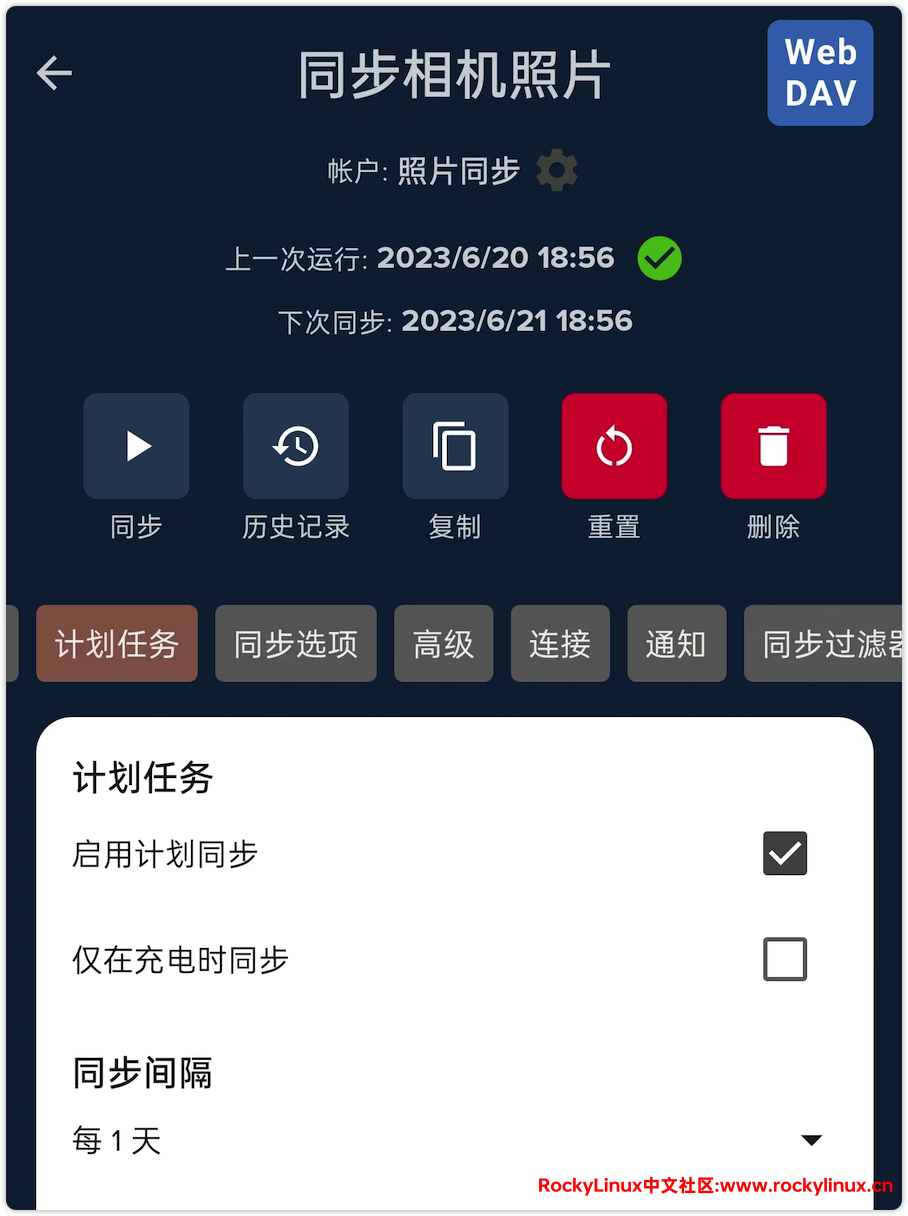Switch to the 连接 tab
908x1216 pixels.
click(560, 644)
